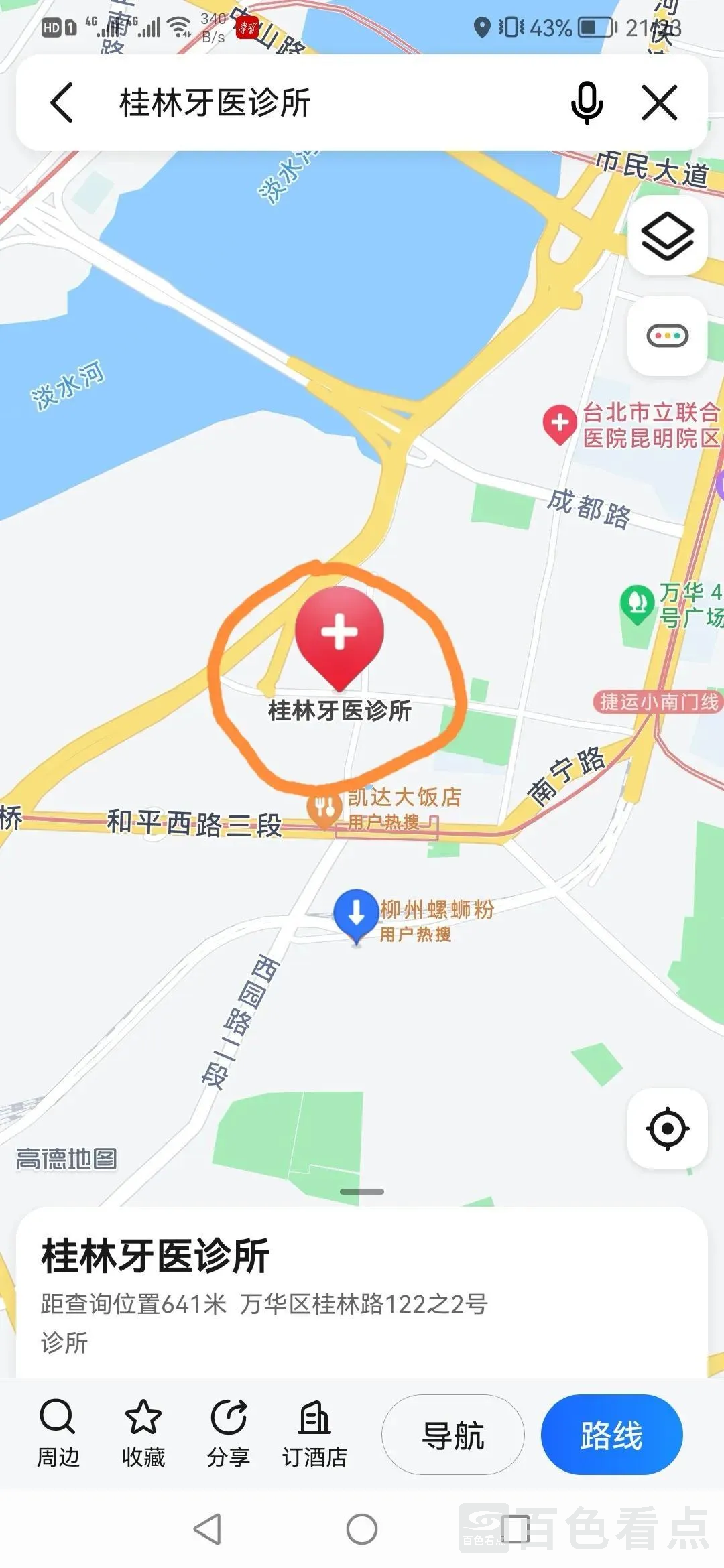Open the map layers button
Viewport: 724px width, 1568px height.
click(x=667, y=236)
